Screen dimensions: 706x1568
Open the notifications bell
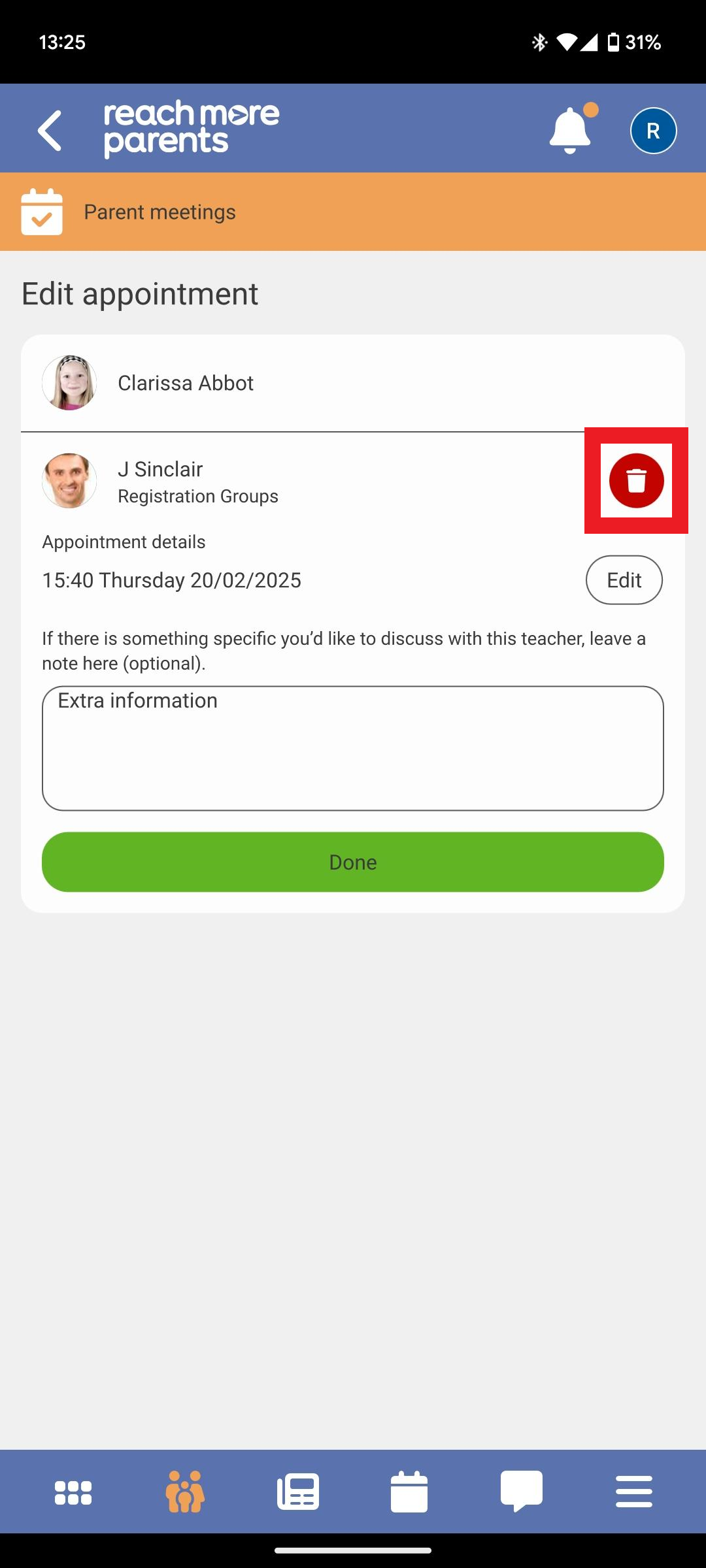(x=570, y=131)
